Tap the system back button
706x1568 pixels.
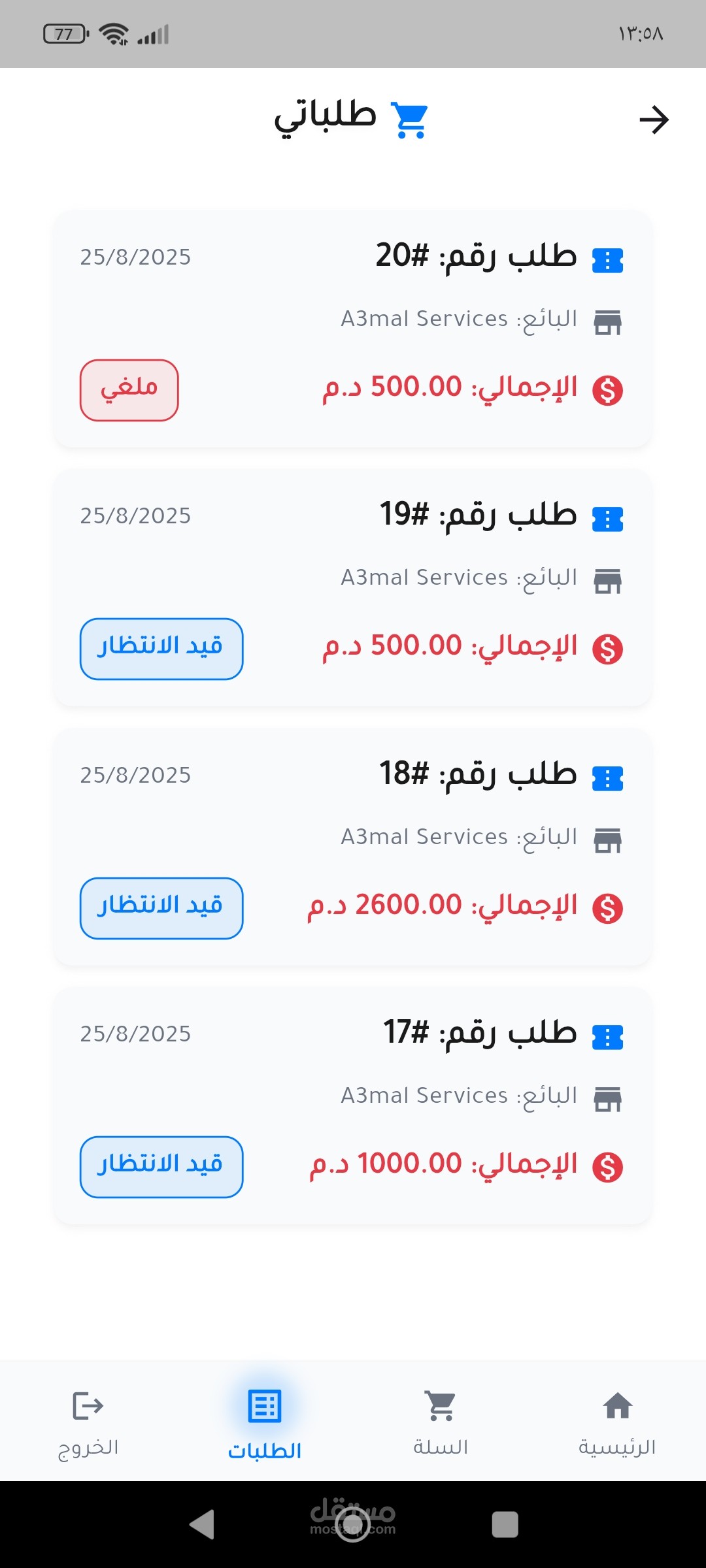pyautogui.click(x=202, y=1525)
